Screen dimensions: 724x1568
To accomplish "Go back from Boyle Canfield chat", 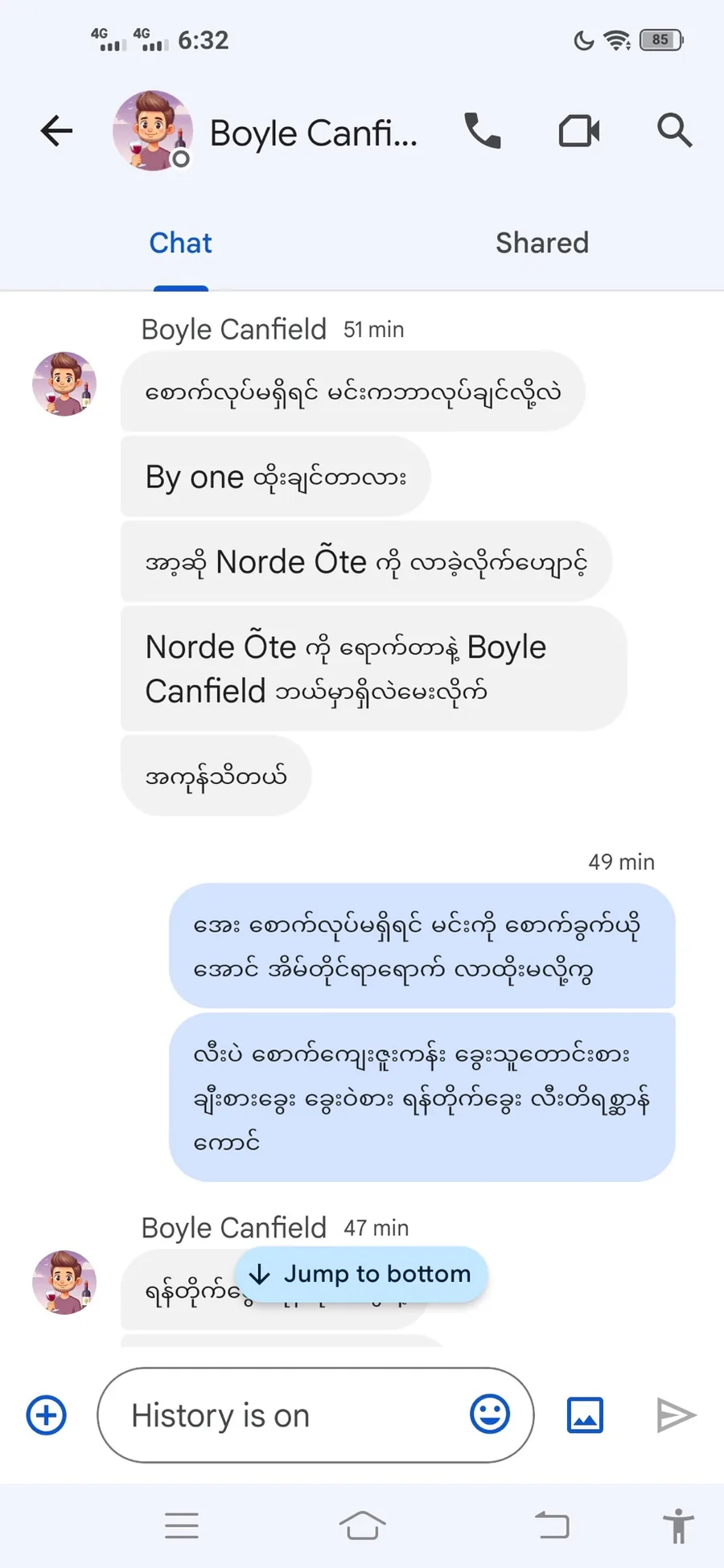I will 56,131.
